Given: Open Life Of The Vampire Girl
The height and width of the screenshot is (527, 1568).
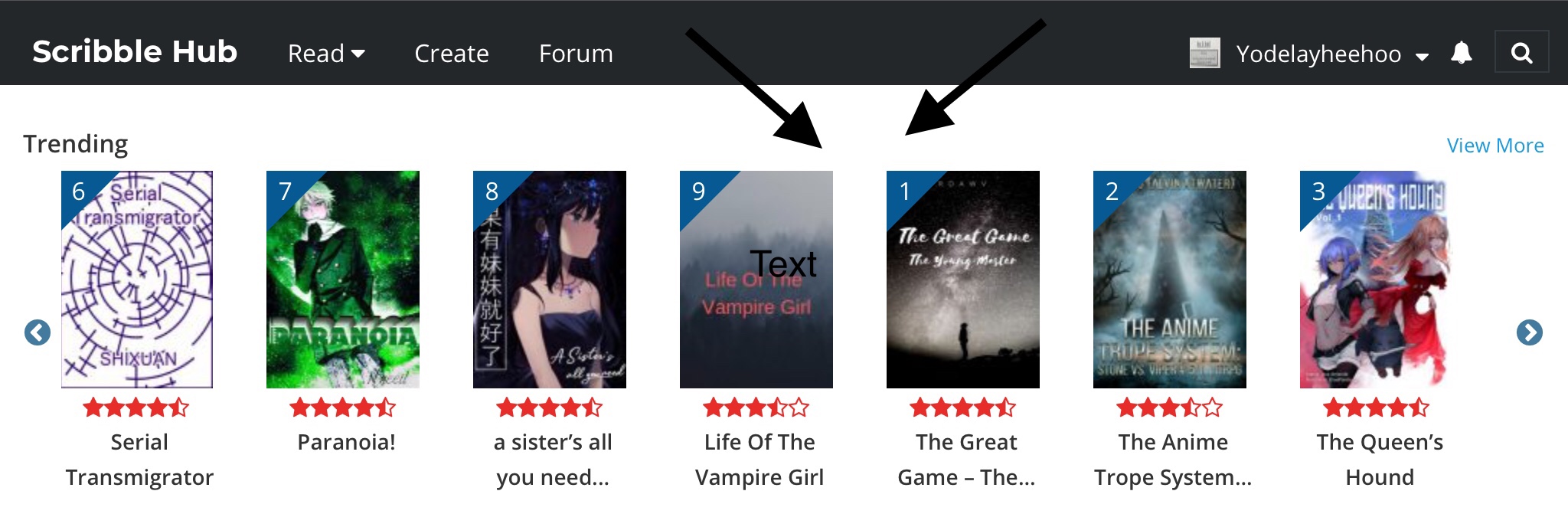Looking at the screenshot, I should click(756, 280).
